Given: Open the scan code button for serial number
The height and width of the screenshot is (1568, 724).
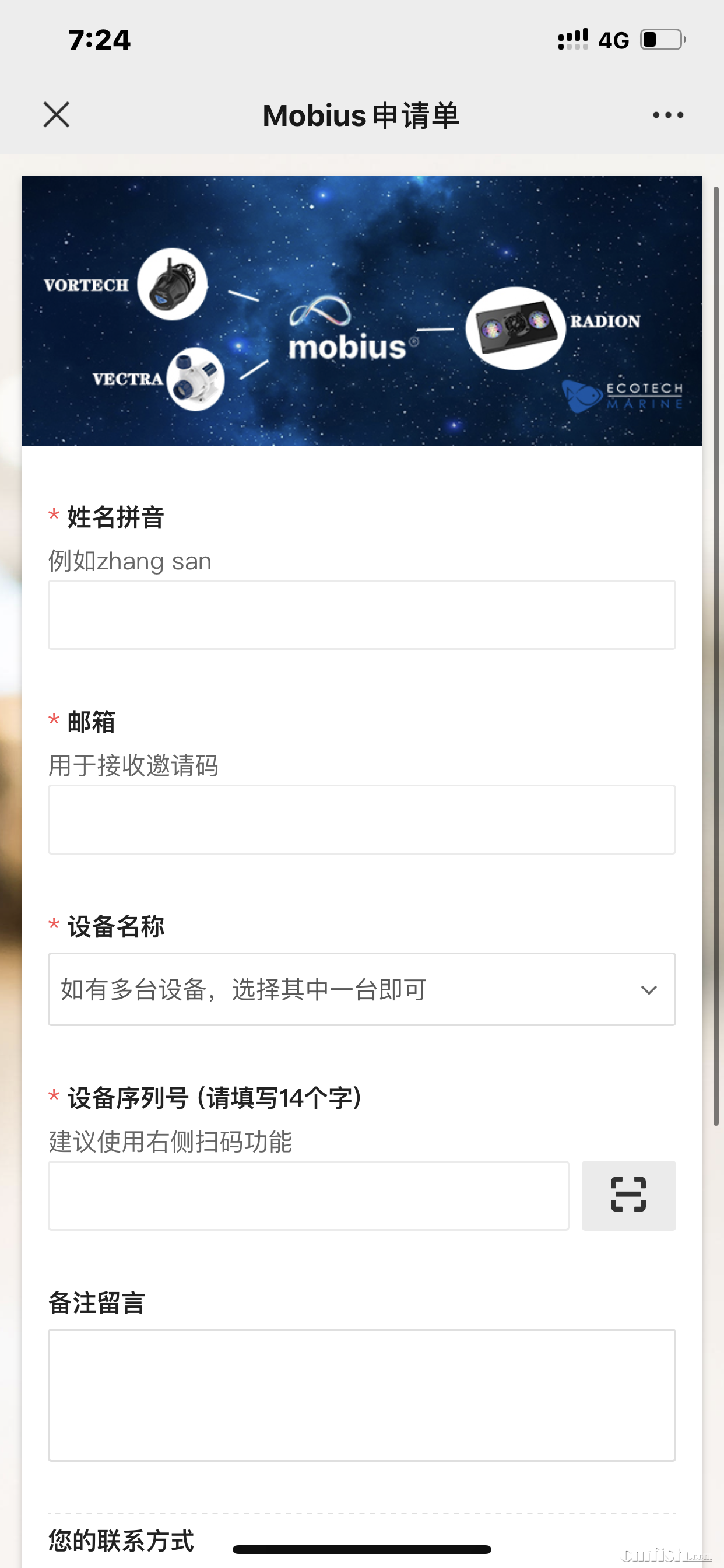Looking at the screenshot, I should [628, 1195].
